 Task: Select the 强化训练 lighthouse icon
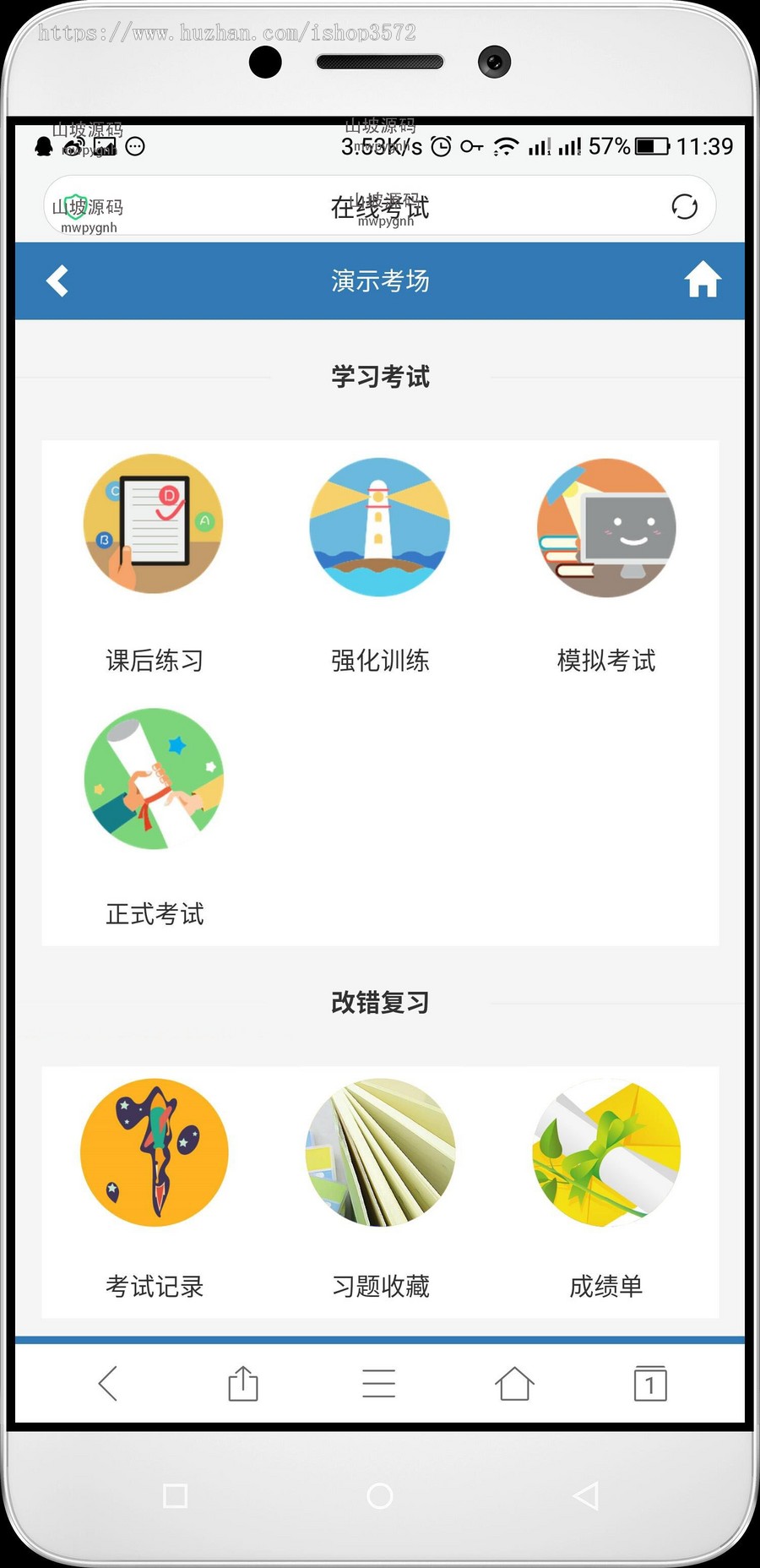[380, 525]
